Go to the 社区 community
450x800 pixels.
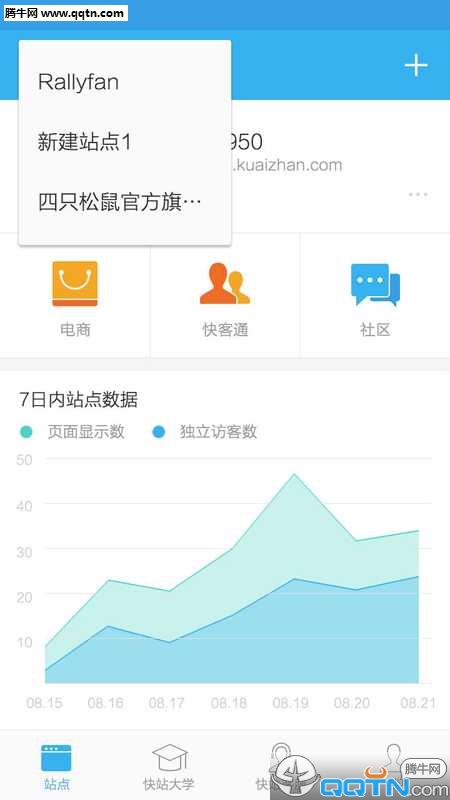(375, 298)
